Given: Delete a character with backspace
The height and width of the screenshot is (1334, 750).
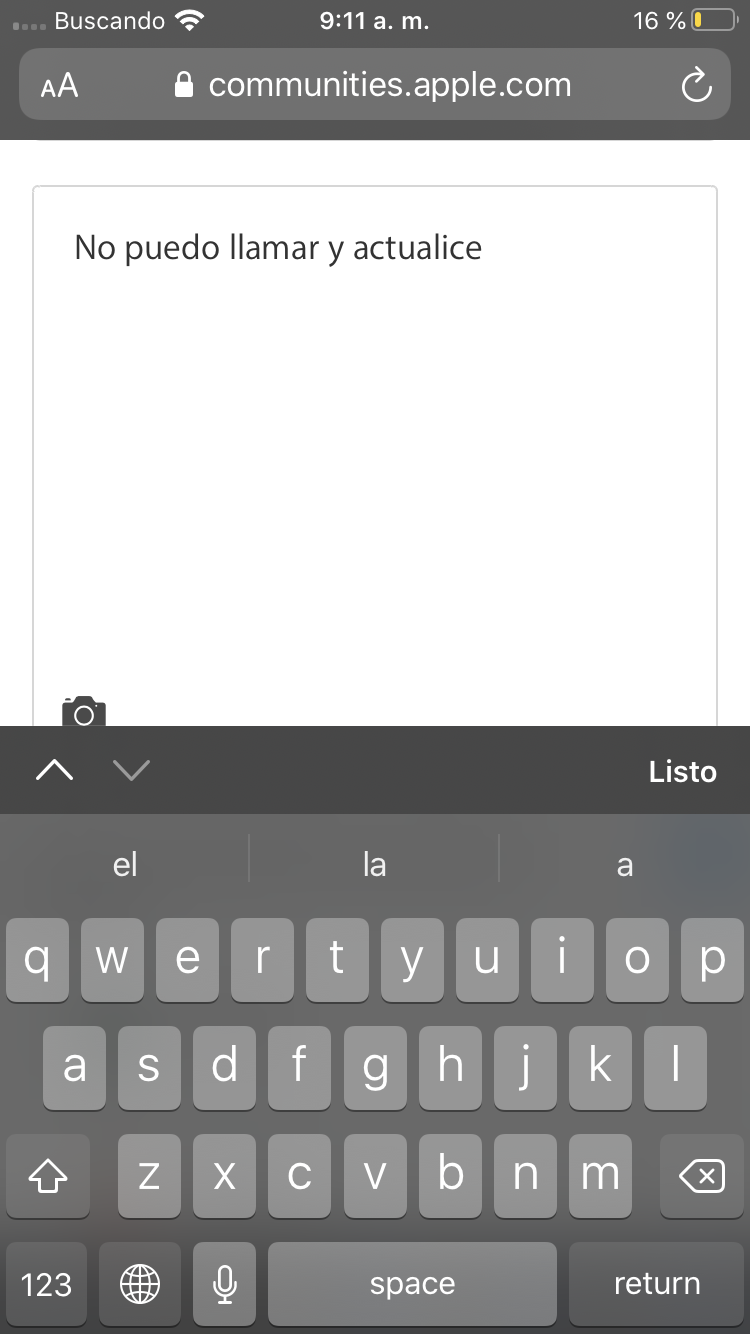Looking at the screenshot, I should [x=702, y=1177].
